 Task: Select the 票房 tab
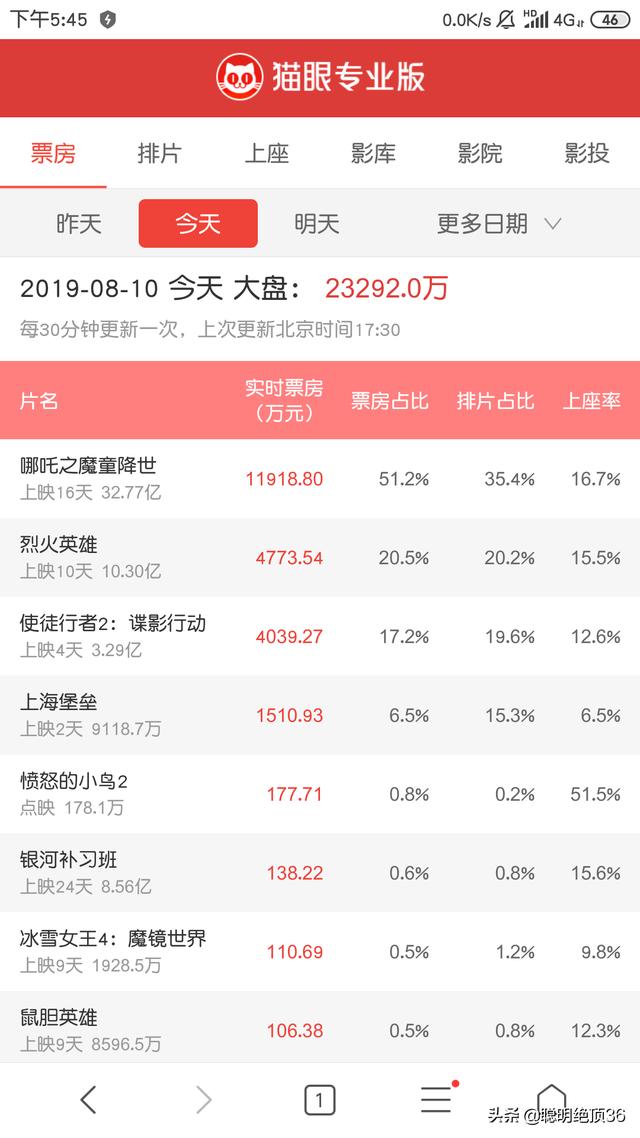point(53,153)
